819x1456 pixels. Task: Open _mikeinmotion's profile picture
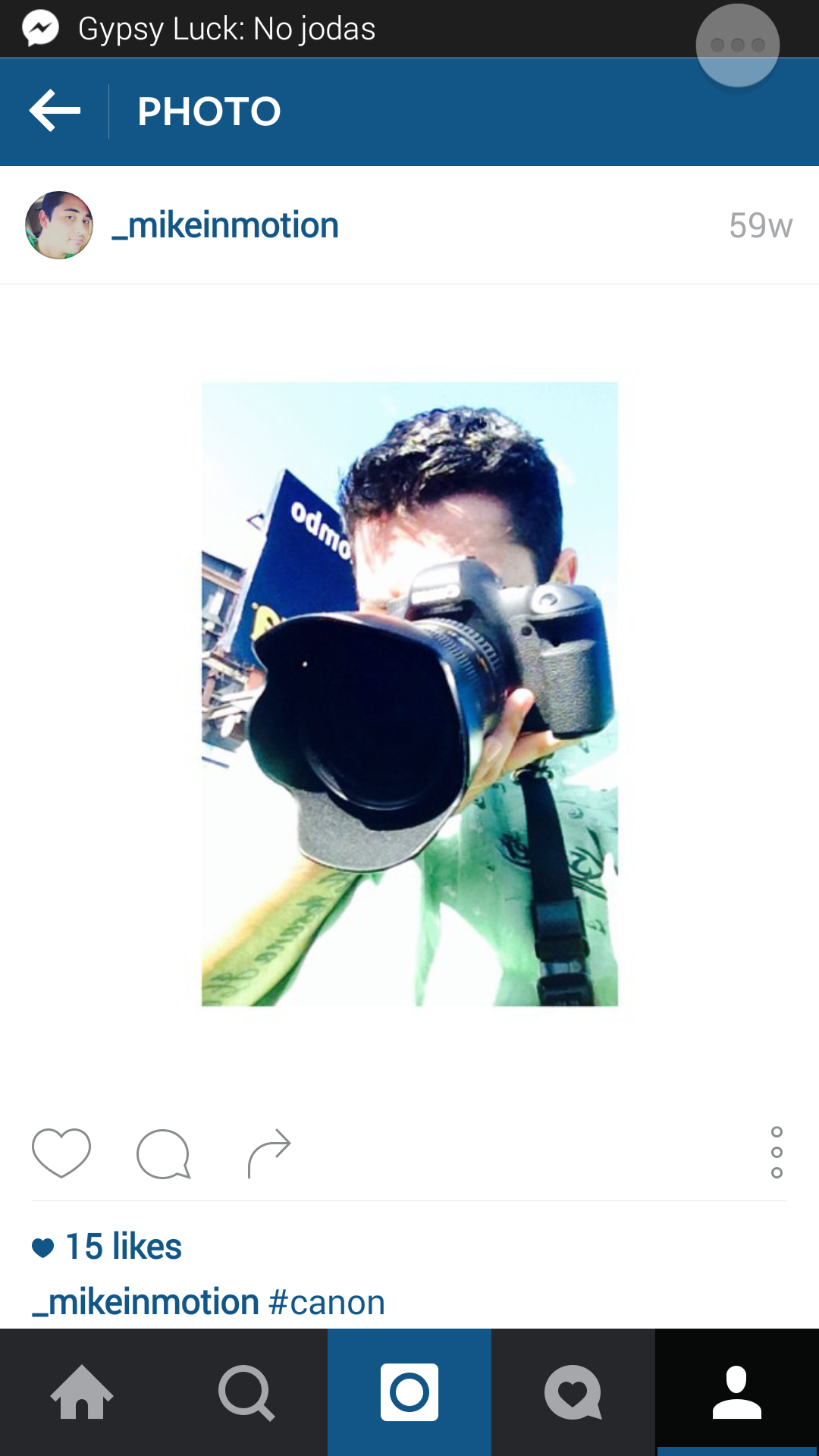[x=59, y=225]
